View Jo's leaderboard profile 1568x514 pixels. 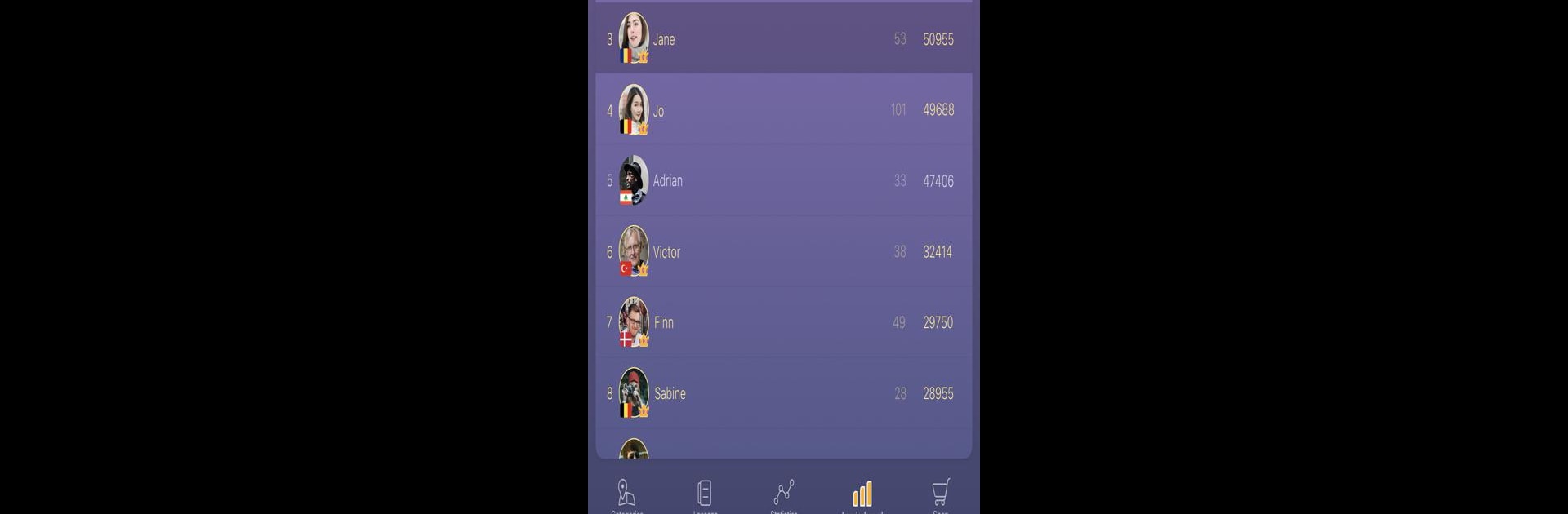[x=783, y=110]
